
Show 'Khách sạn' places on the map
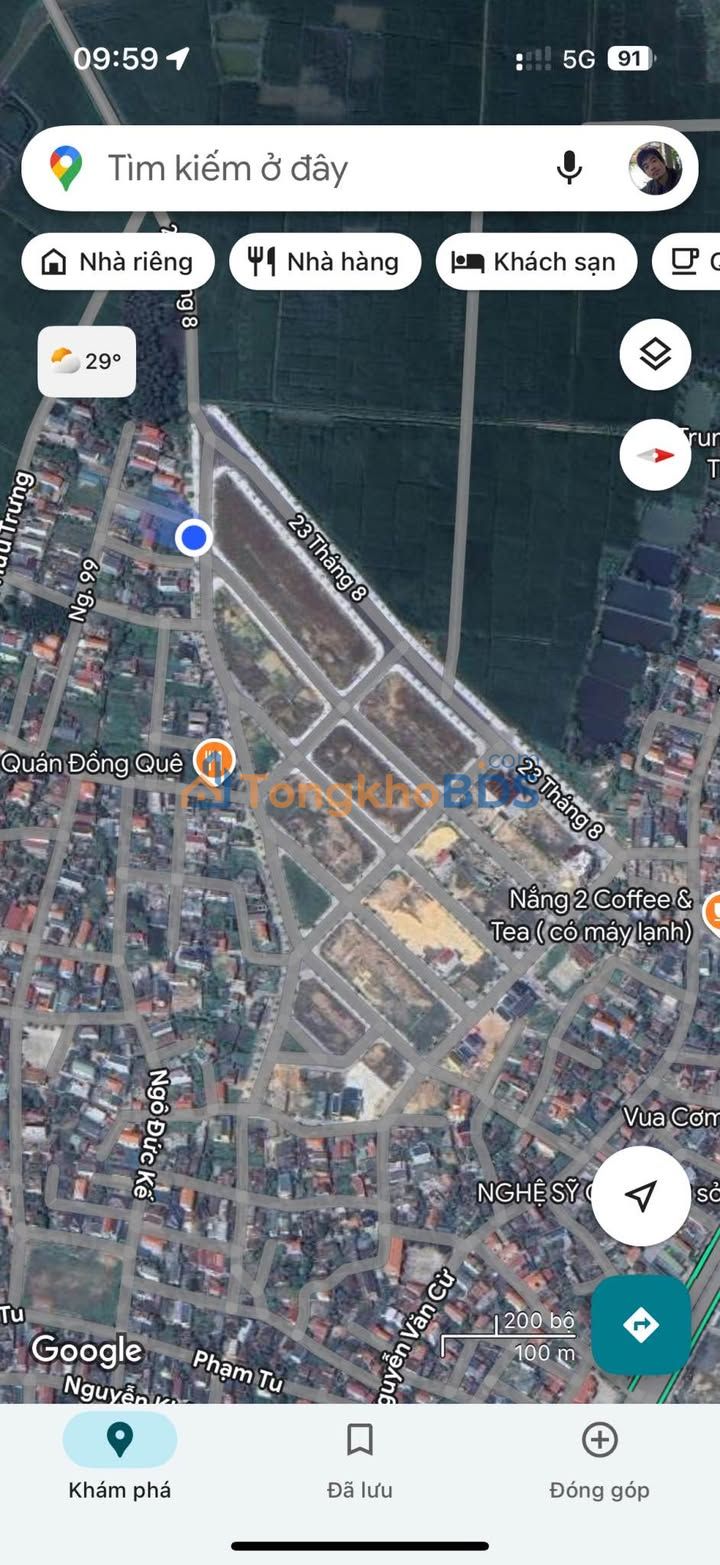pyautogui.click(x=536, y=262)
